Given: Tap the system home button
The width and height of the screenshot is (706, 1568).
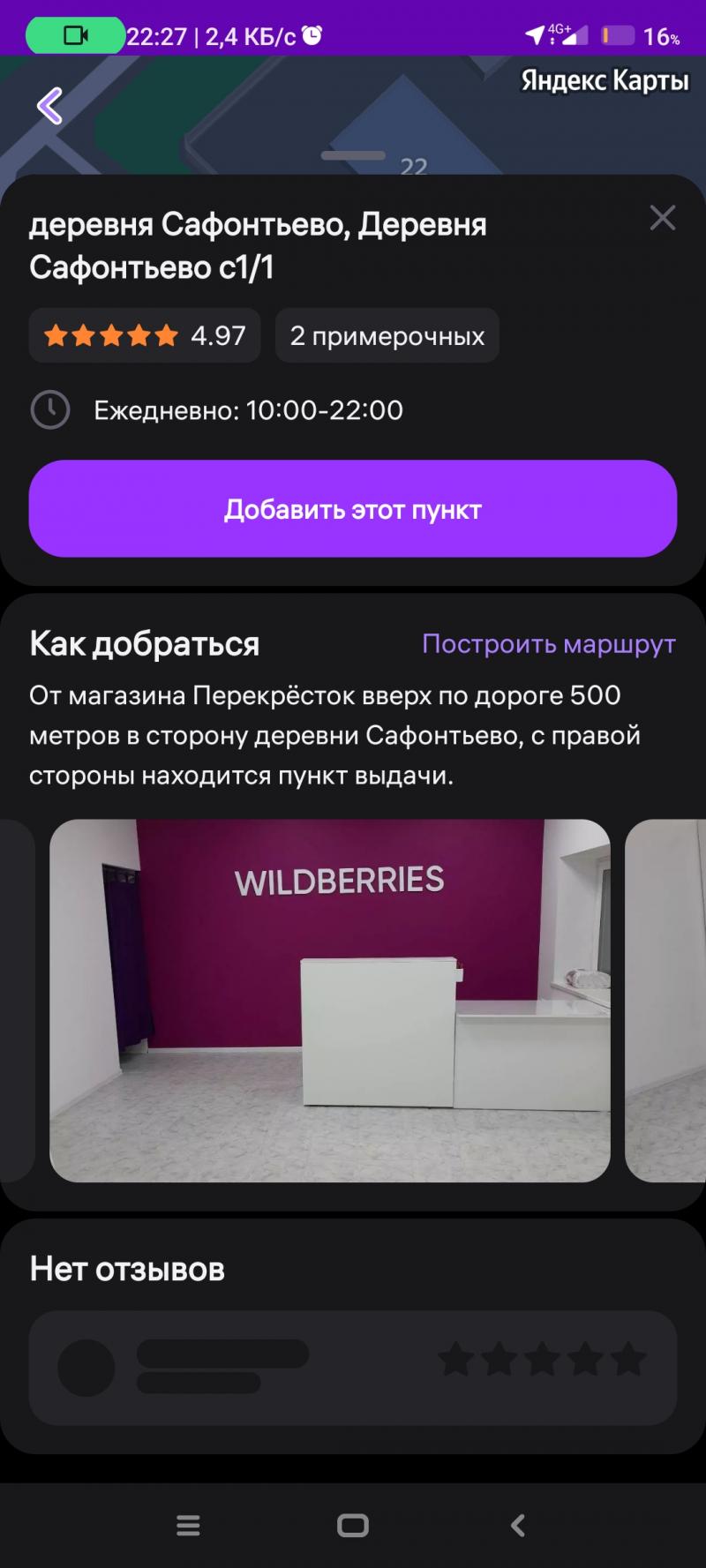Looking at the screenshot, I should coord(353,1526).
